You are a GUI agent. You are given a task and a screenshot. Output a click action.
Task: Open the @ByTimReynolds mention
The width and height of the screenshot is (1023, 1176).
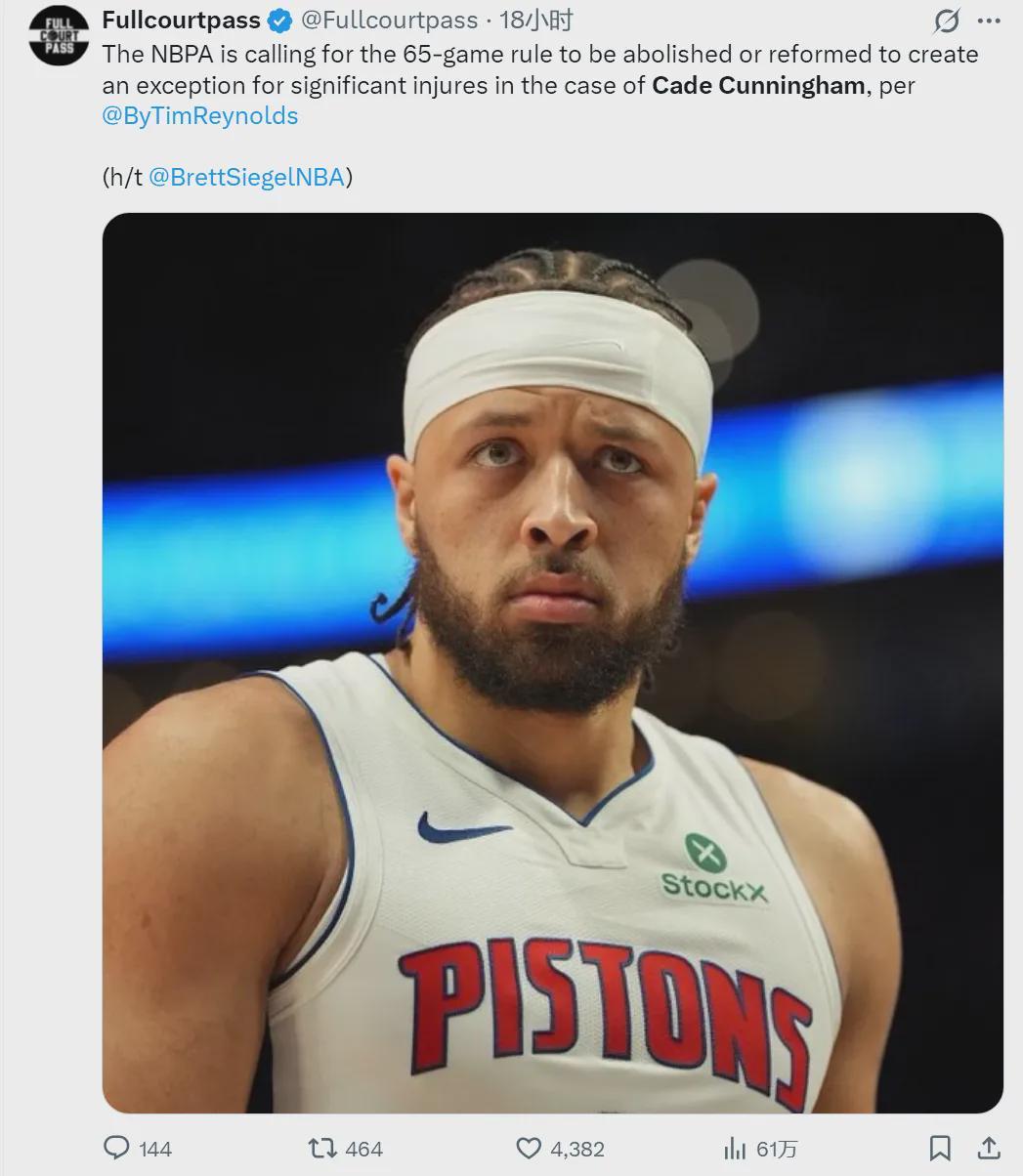click(200, 115)
